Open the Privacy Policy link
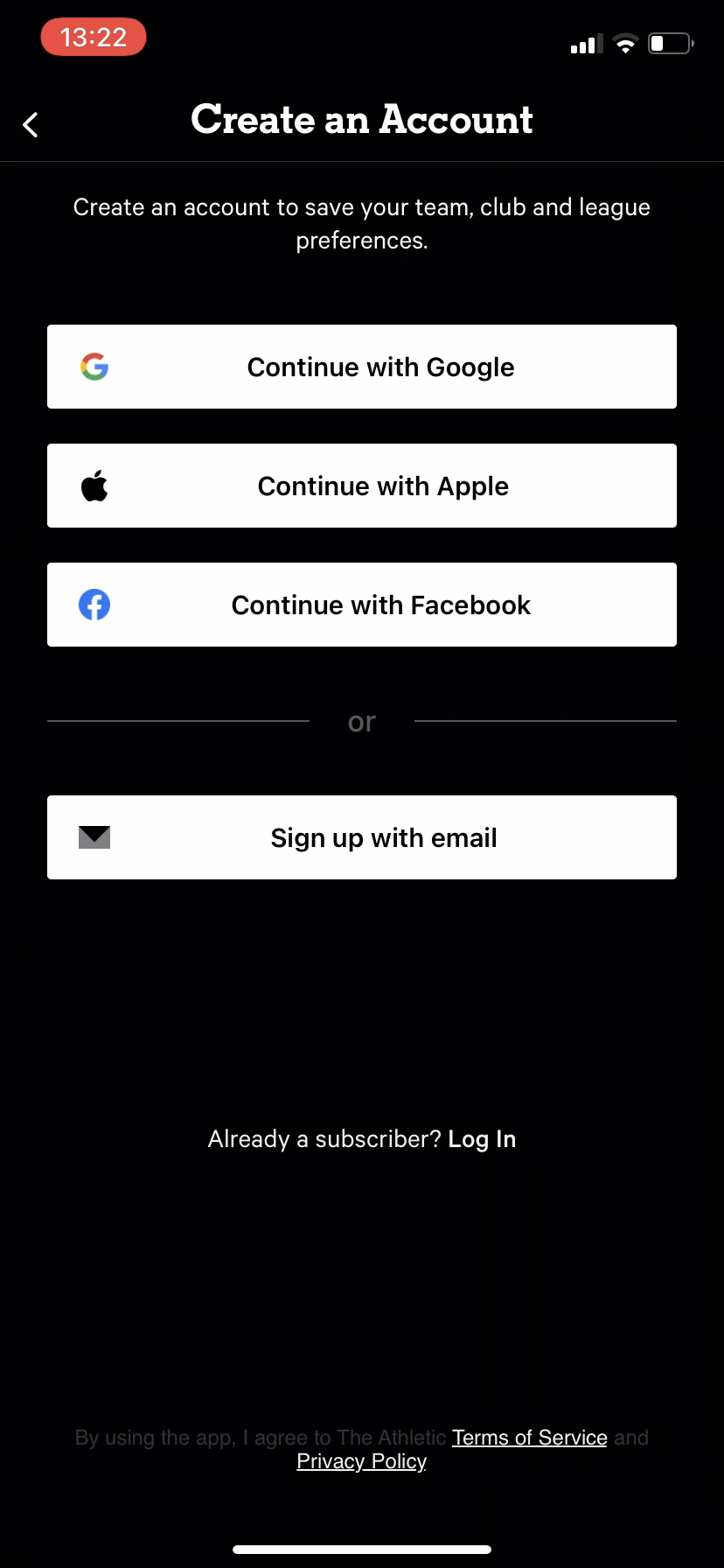This screenshot has height=1568, width=724. (361, 1460)
